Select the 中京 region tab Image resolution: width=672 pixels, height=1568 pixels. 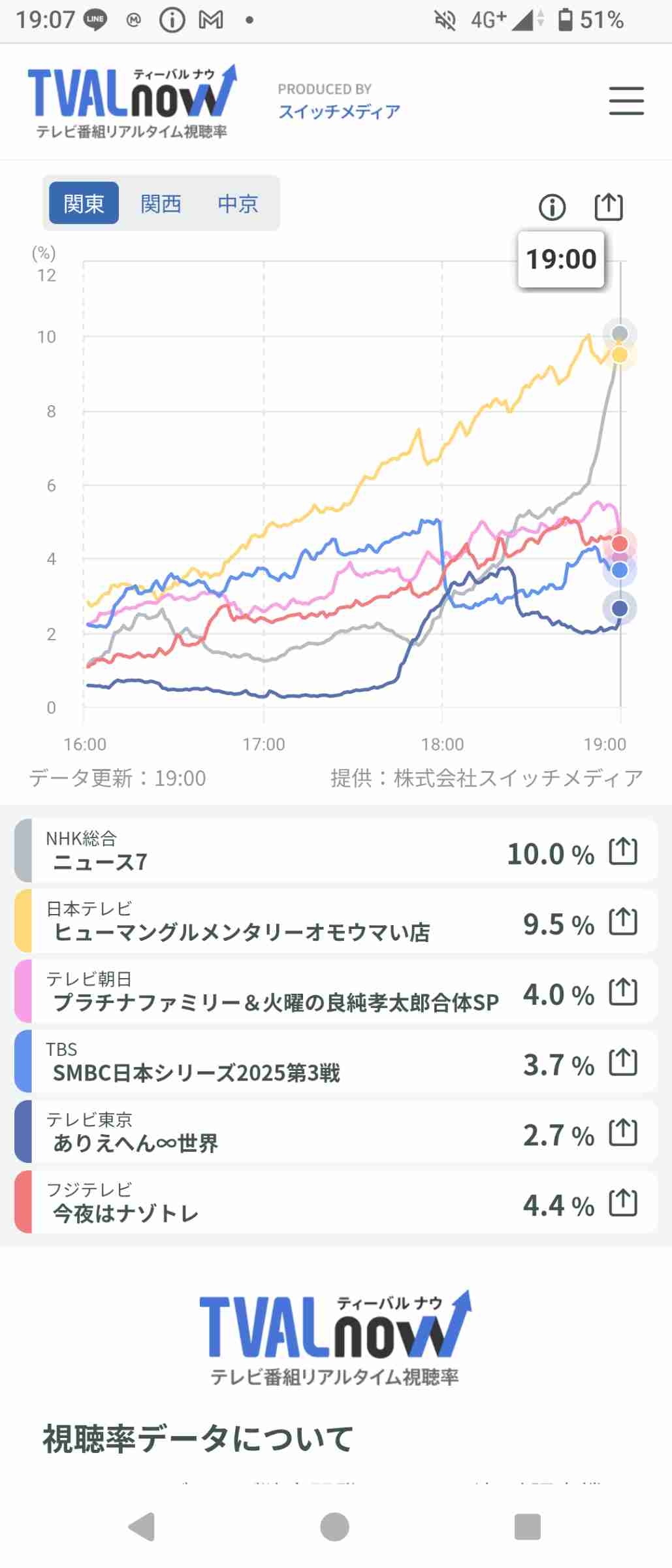pos(238,204)
